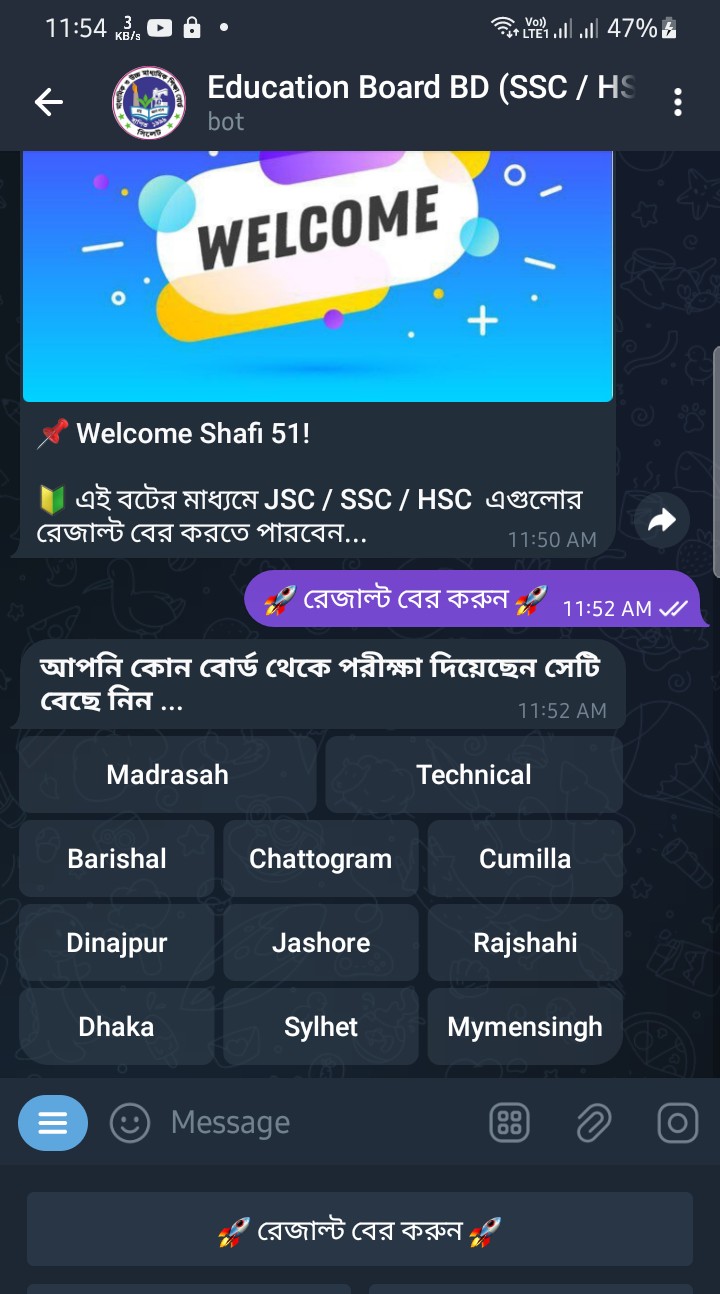720x1294 pixels.
Task: Pick the Barishal board
Action: 117,859
